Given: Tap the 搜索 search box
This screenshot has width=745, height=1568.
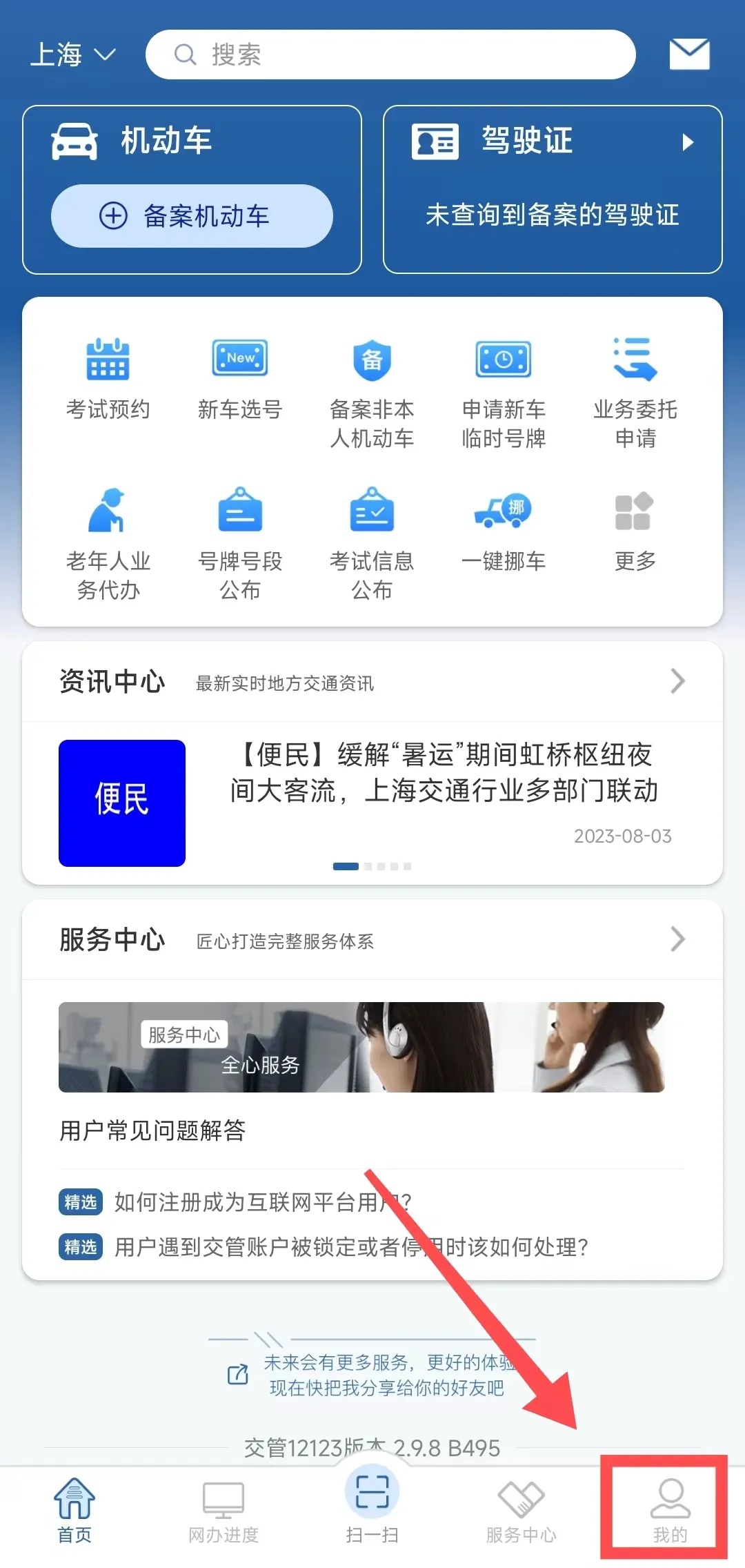Looking at the screenshot, I should [x=390, y=55].
